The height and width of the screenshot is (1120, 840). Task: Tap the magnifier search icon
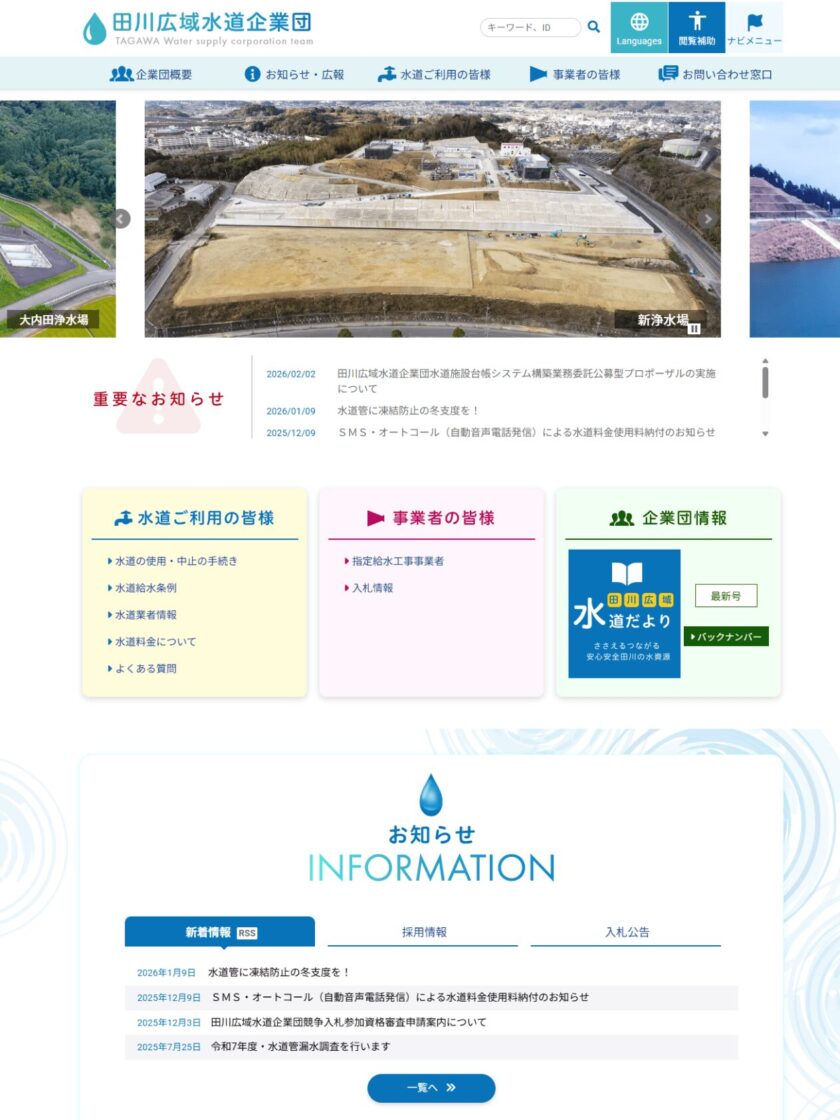(x=594, y=28)
